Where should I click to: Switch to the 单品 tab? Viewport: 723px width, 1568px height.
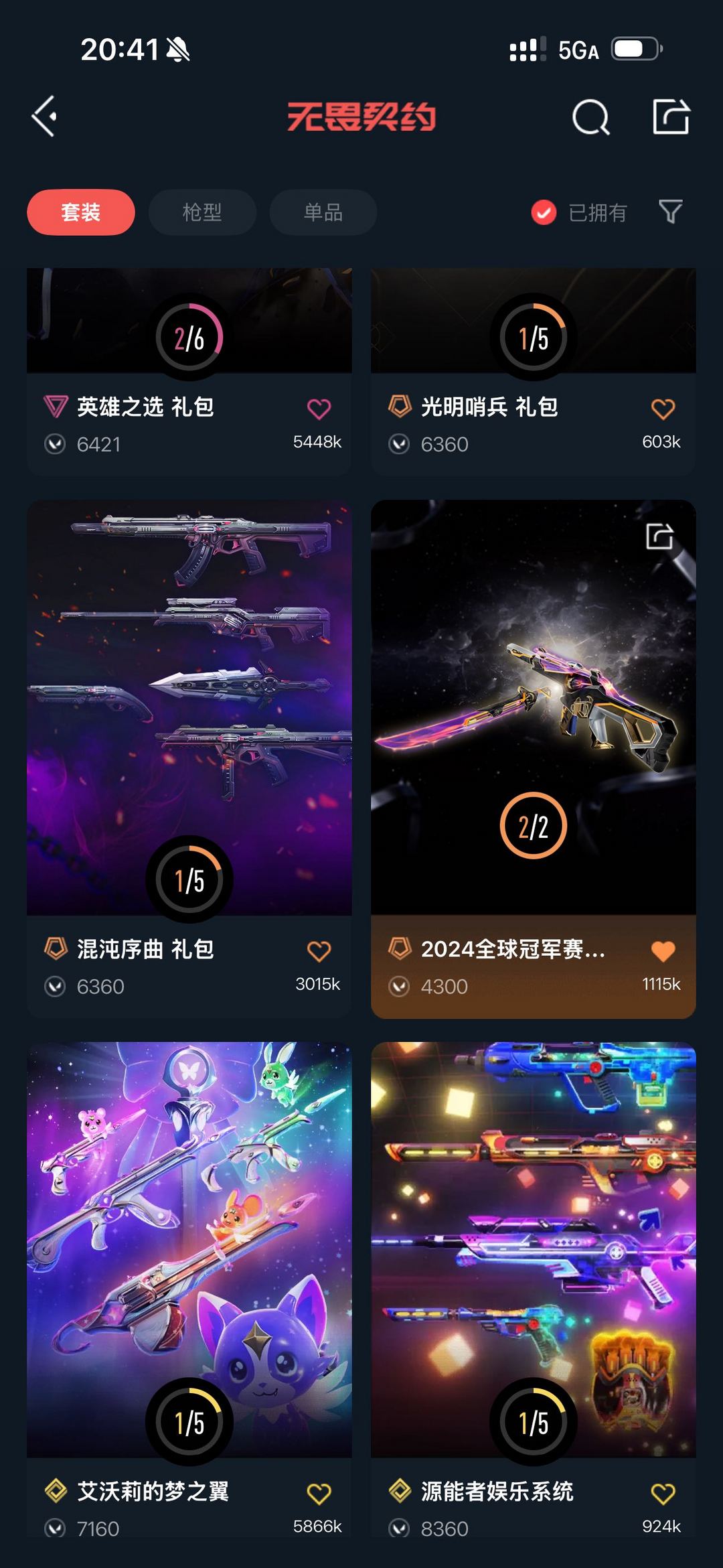(x=323, y=212)
